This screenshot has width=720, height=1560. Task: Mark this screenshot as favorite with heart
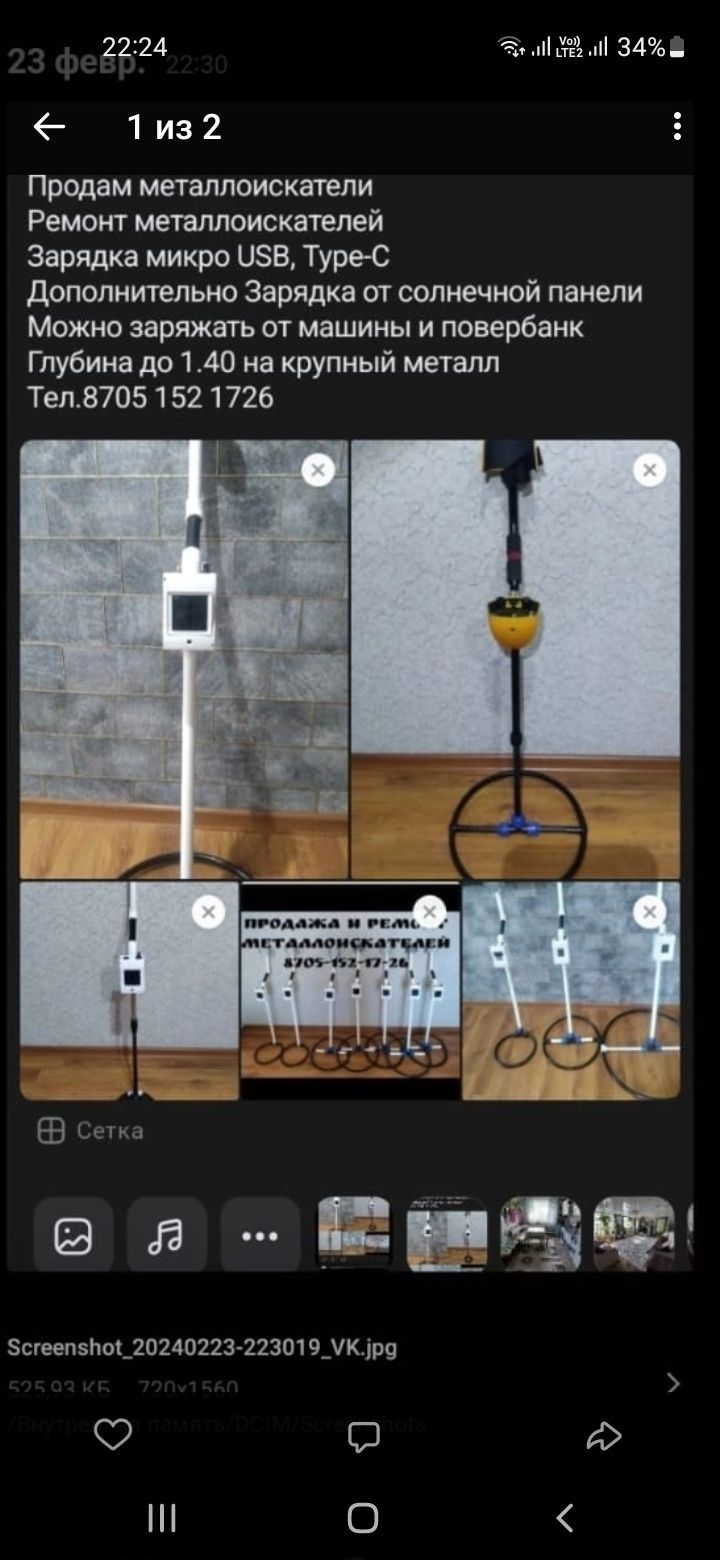tap(113, 1435)
